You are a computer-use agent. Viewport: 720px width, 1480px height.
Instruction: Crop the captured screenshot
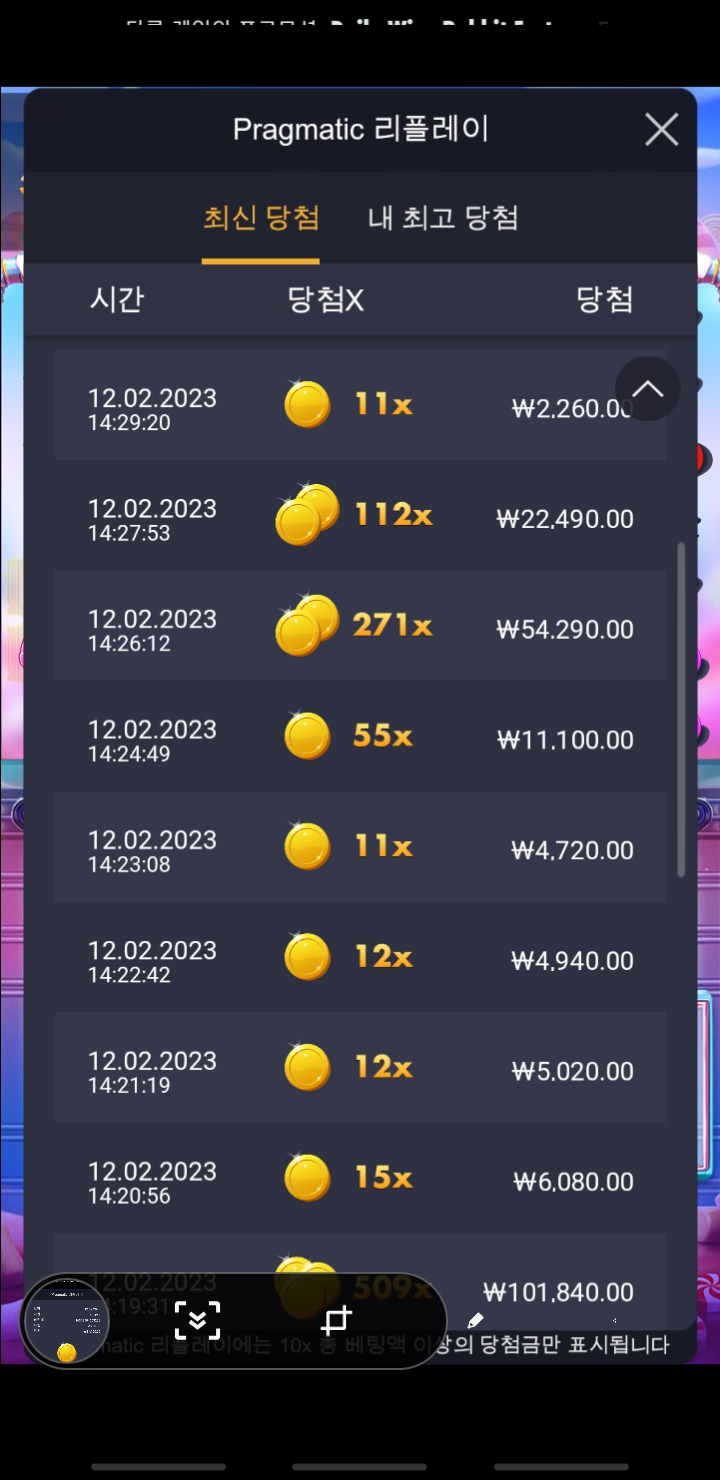(x=337, y=1321)
